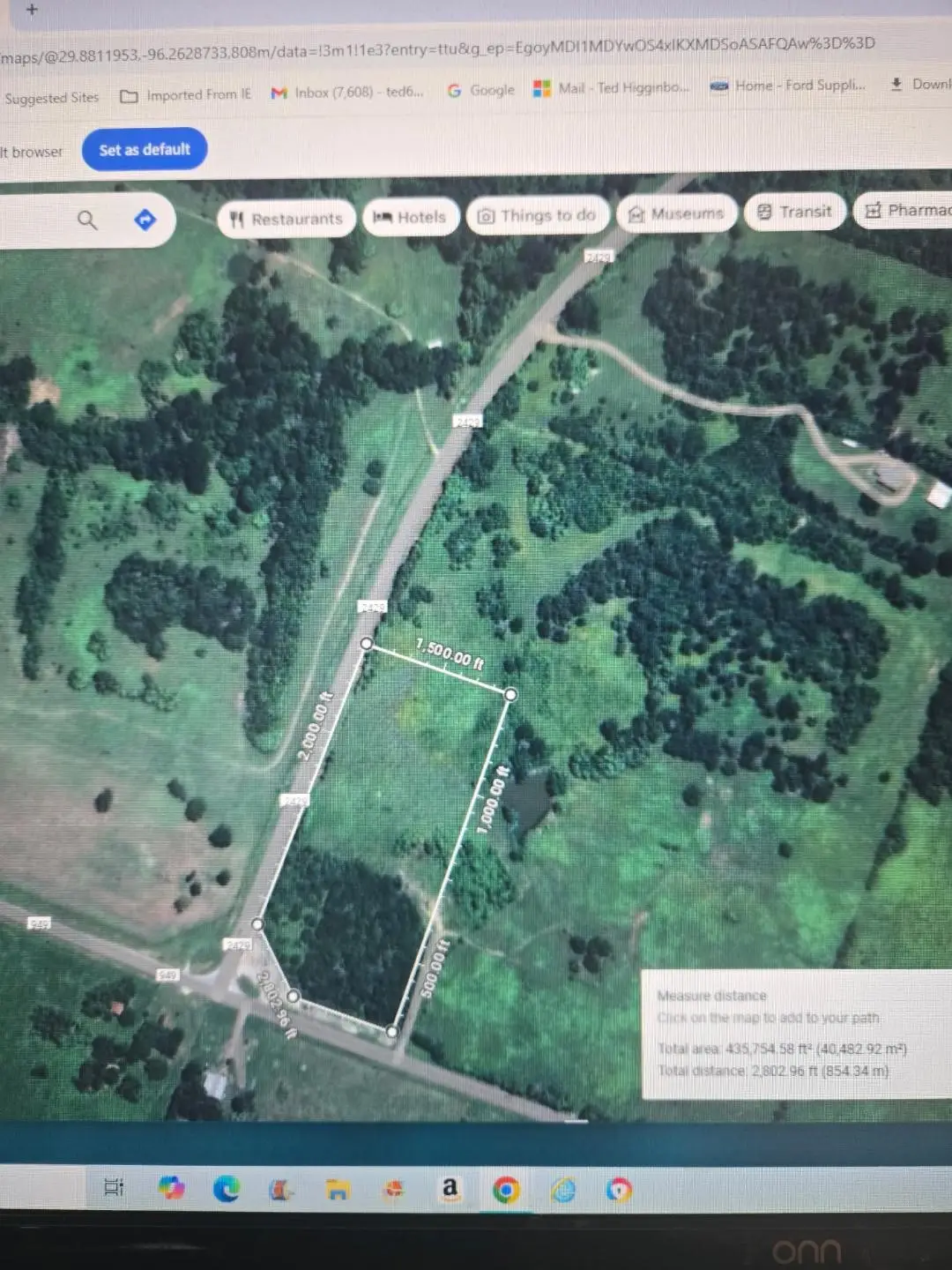Viewport: 952px width, 1270px height.
Task: Select the Transit chip
Action: (794, 212)
